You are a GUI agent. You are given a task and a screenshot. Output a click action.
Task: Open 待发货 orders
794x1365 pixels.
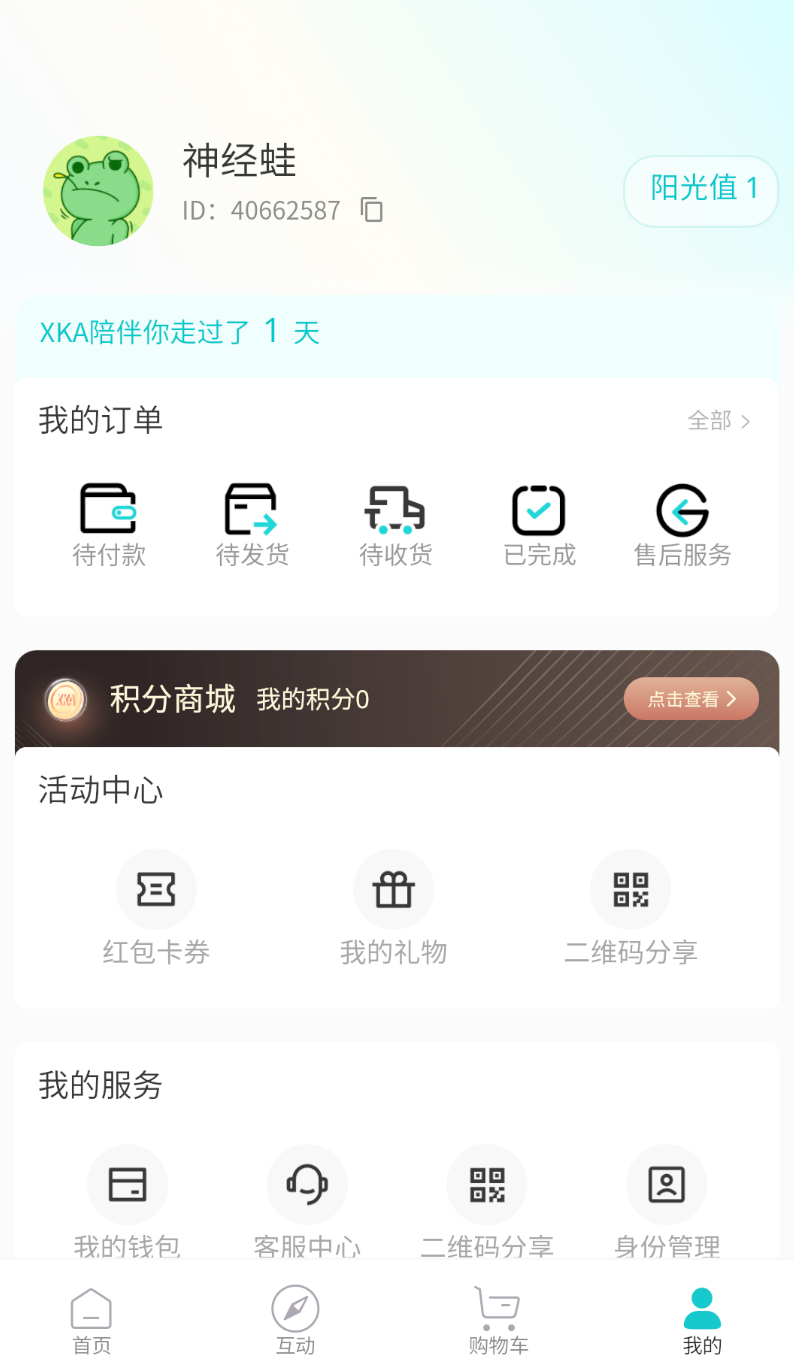point(252,526)
